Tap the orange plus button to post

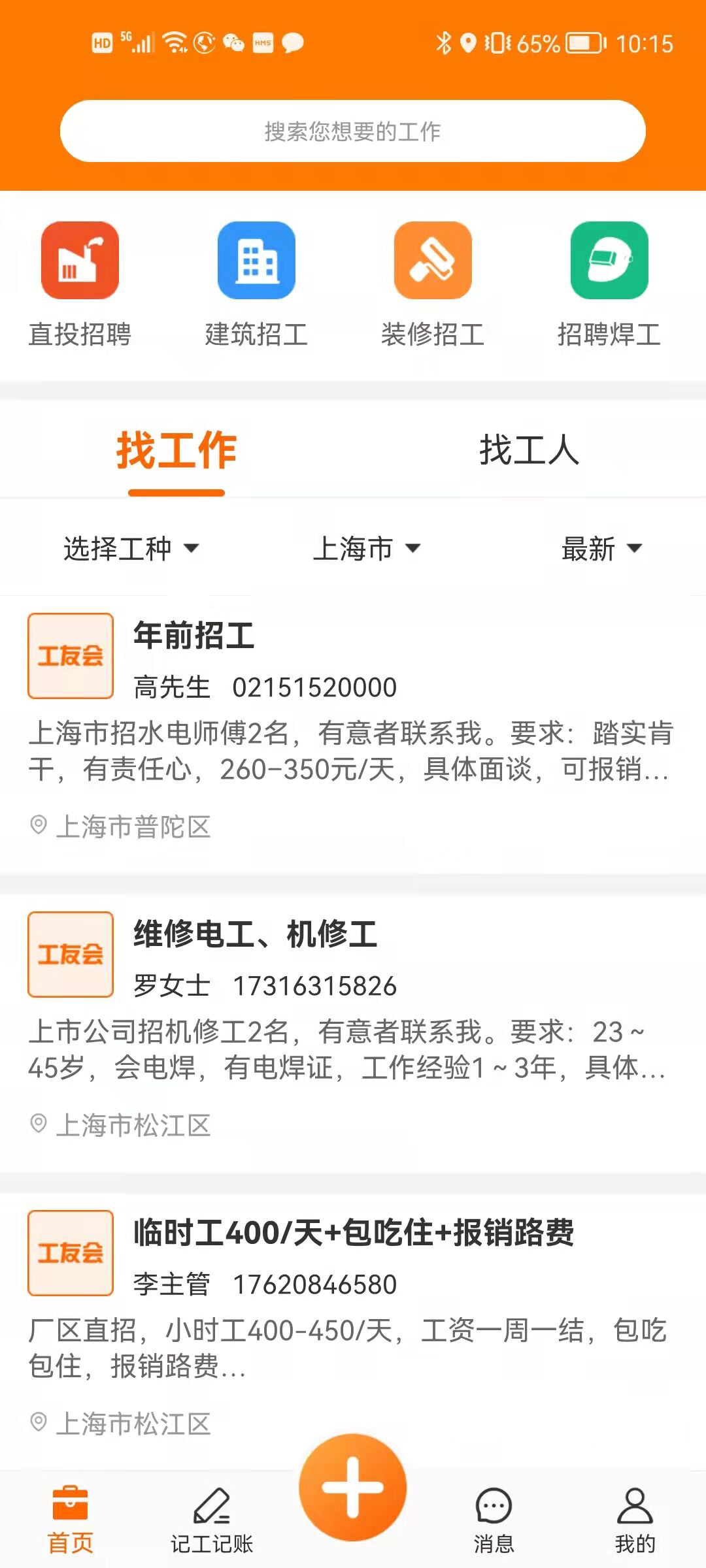353,1488
